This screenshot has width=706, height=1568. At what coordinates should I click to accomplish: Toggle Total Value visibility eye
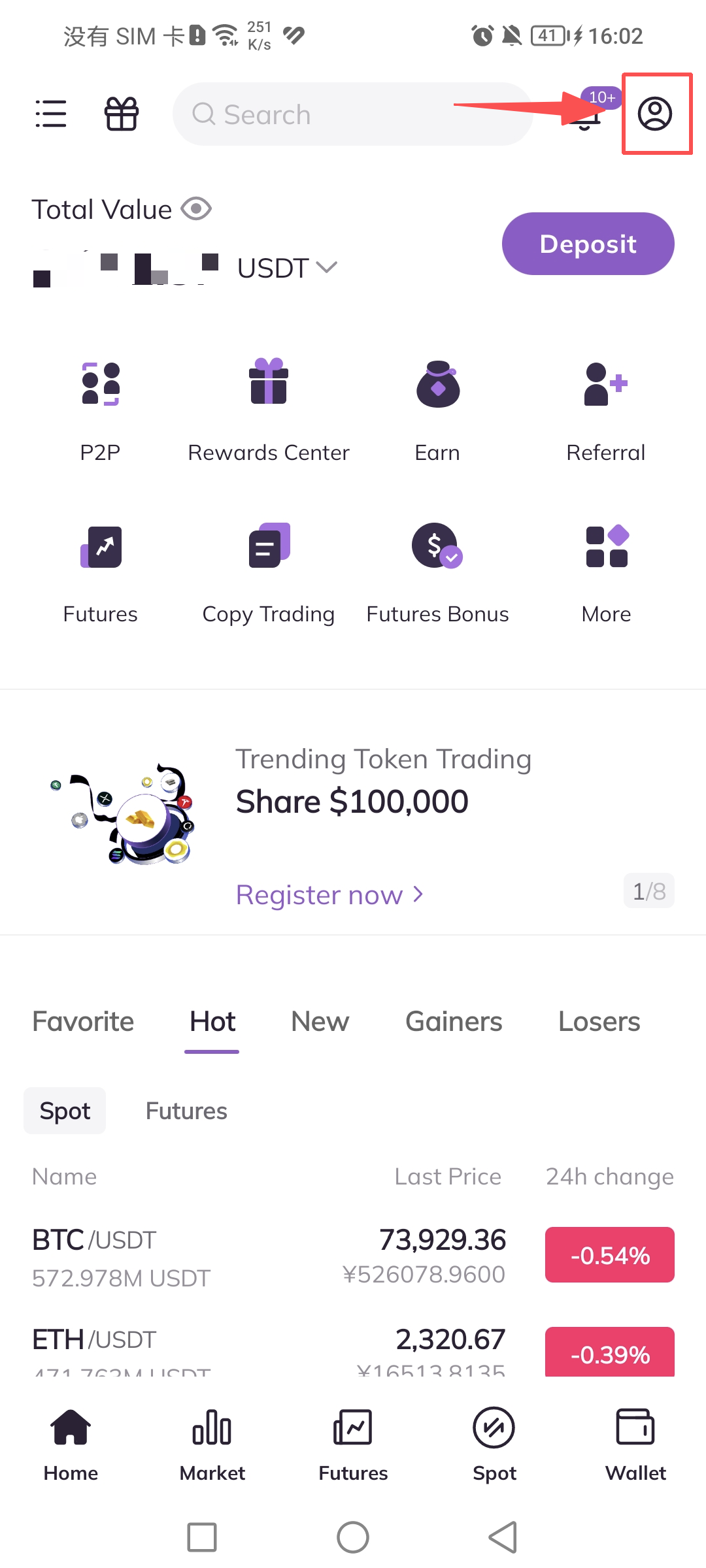click(196, 209)
